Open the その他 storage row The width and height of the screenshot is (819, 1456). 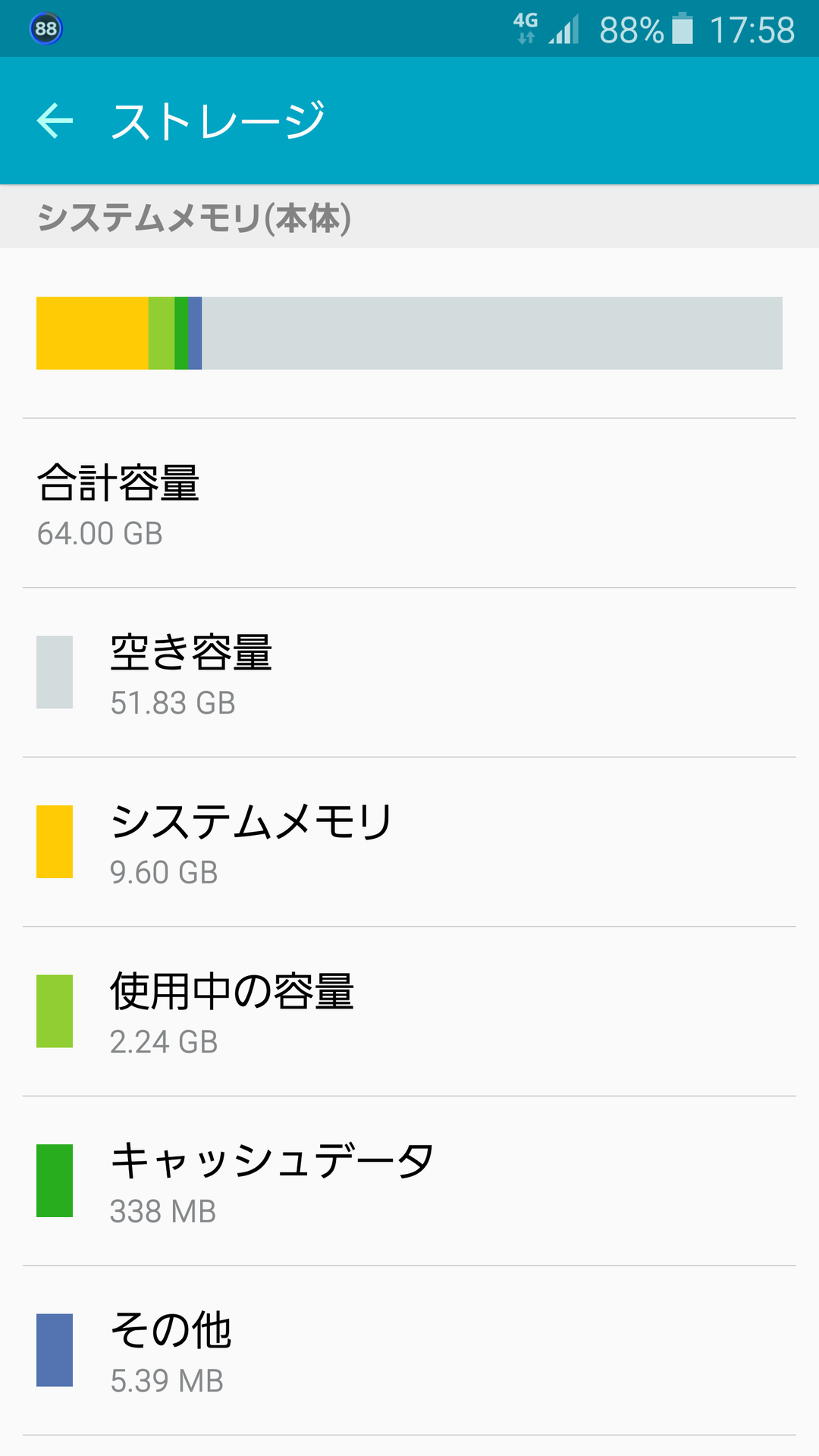(409, 1351)
